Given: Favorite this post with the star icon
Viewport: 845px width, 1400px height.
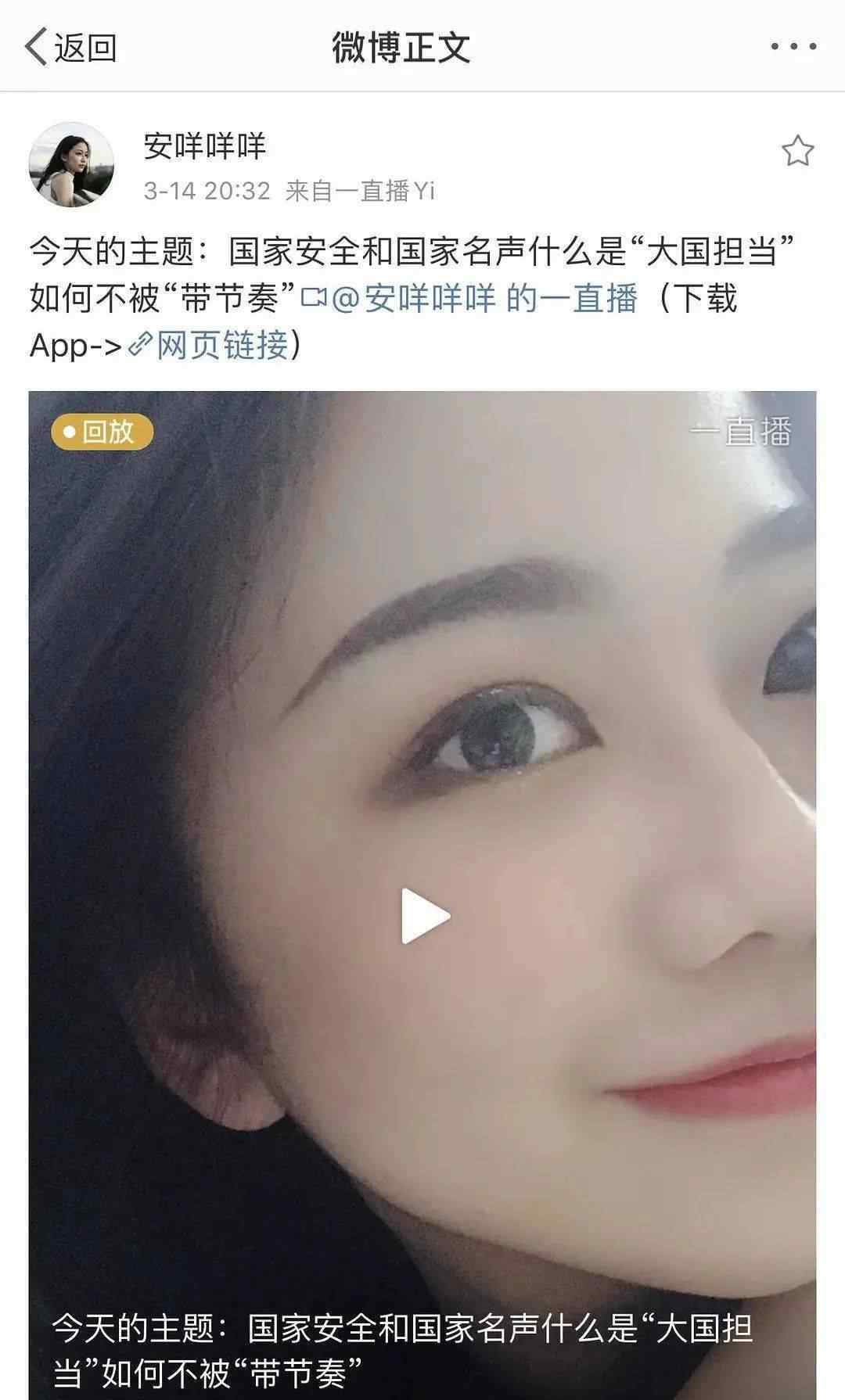Looking at the screenshot, I should (797, 151).
